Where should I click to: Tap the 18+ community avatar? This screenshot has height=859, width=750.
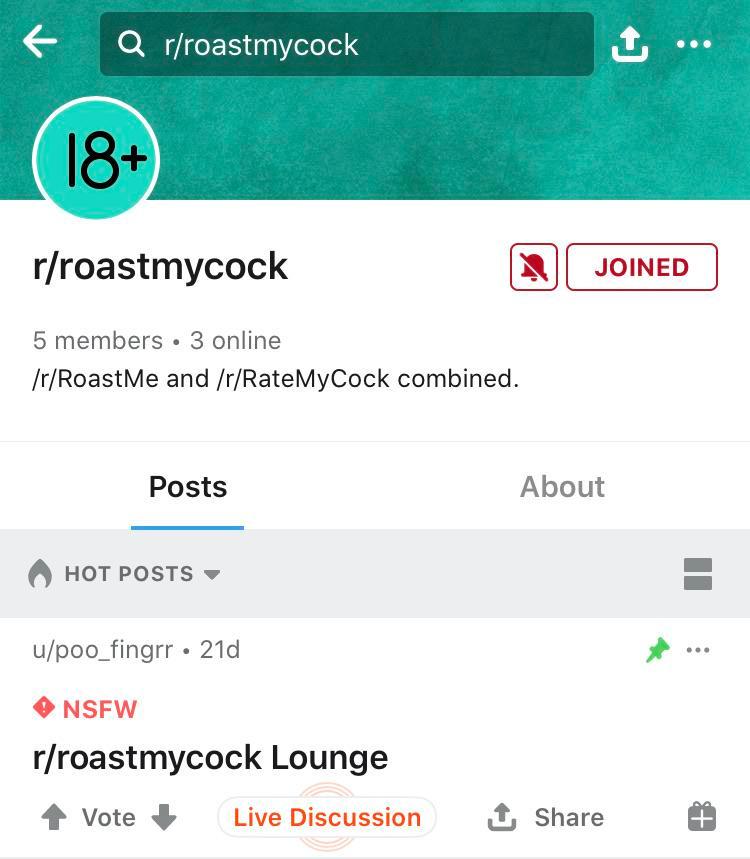click(x=97, y=160)
